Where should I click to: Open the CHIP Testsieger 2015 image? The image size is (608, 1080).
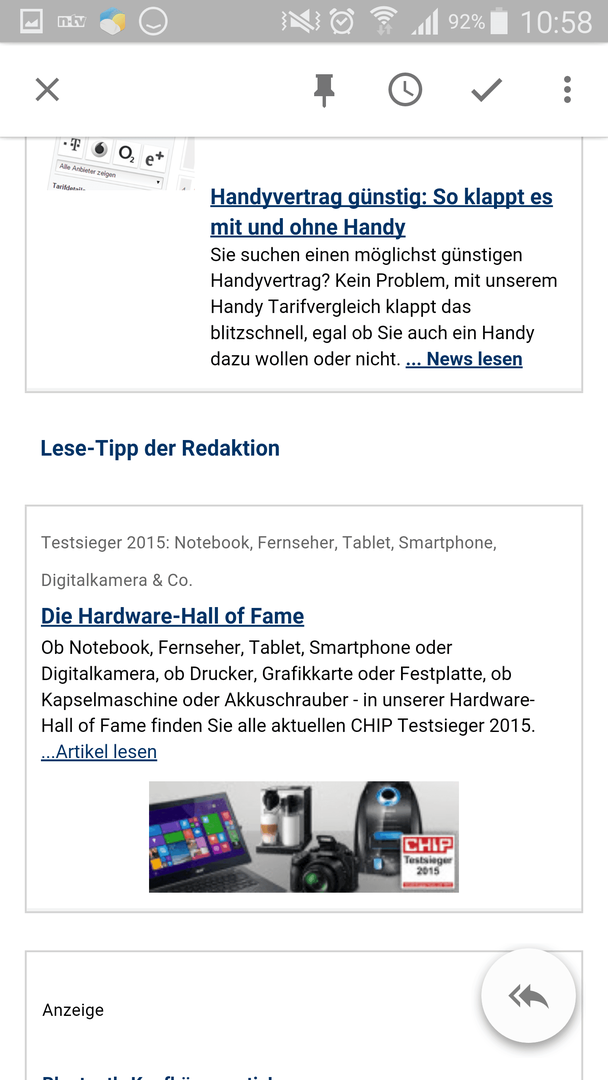click(304, 836)
